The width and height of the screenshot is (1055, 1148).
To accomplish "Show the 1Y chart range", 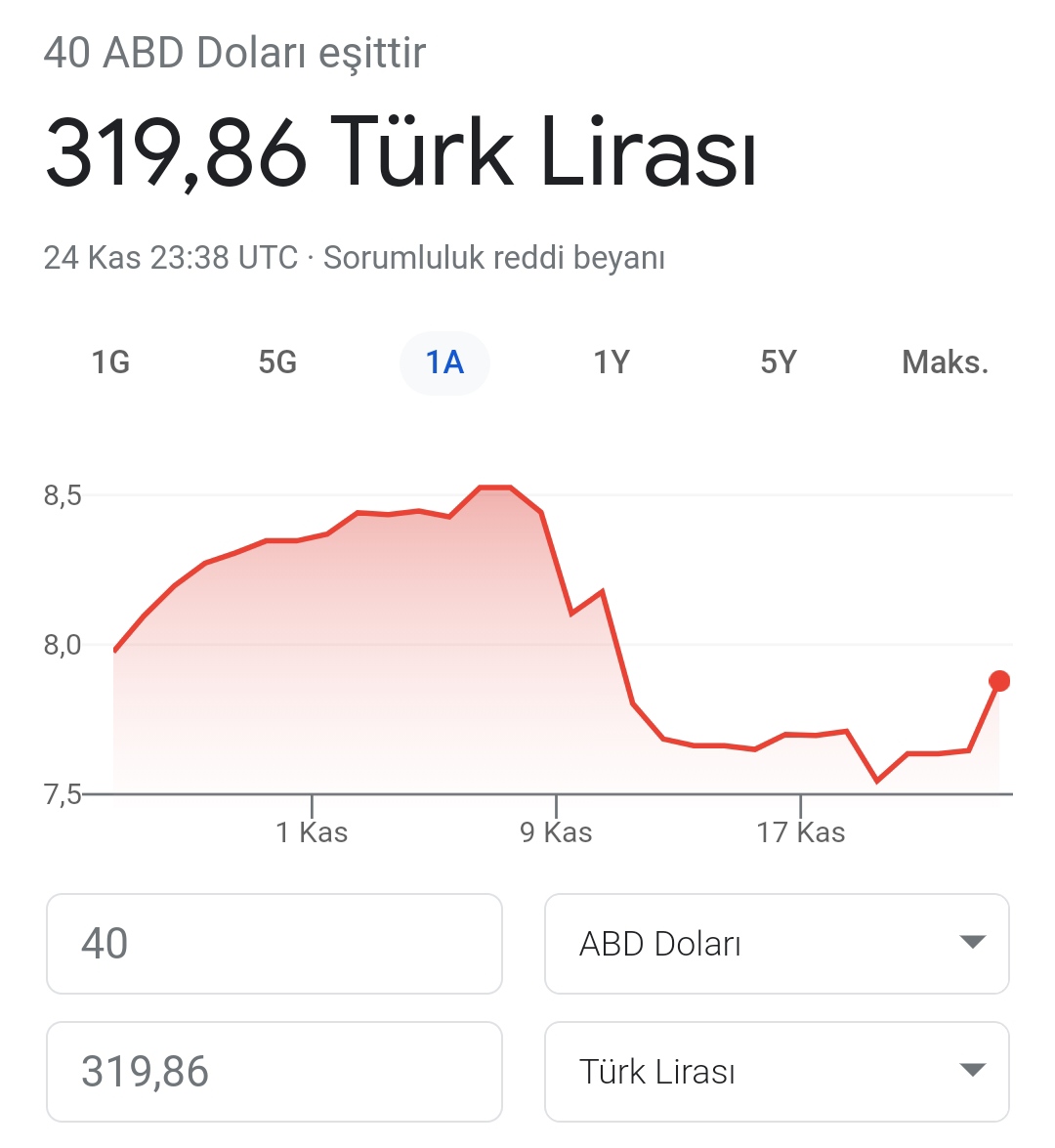I will pos(612,362).
